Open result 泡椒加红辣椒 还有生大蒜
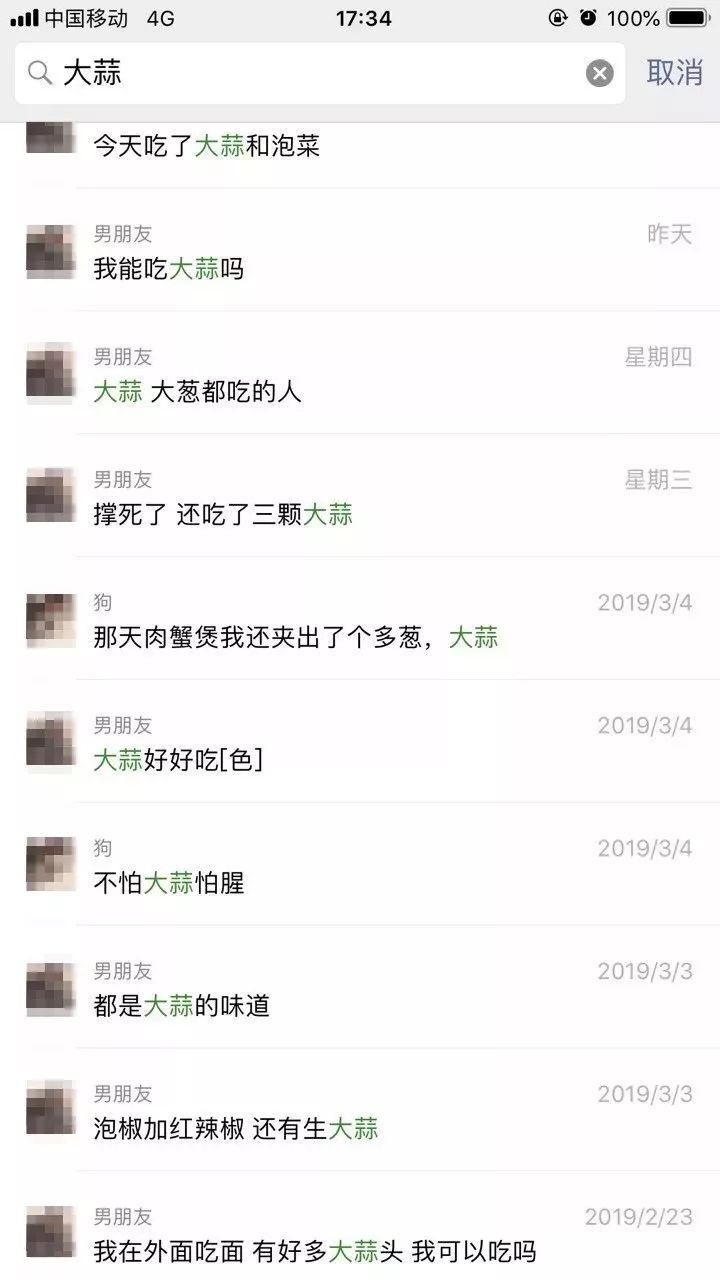Screen dimensions: 720x1280 (x=360, y=1112)
